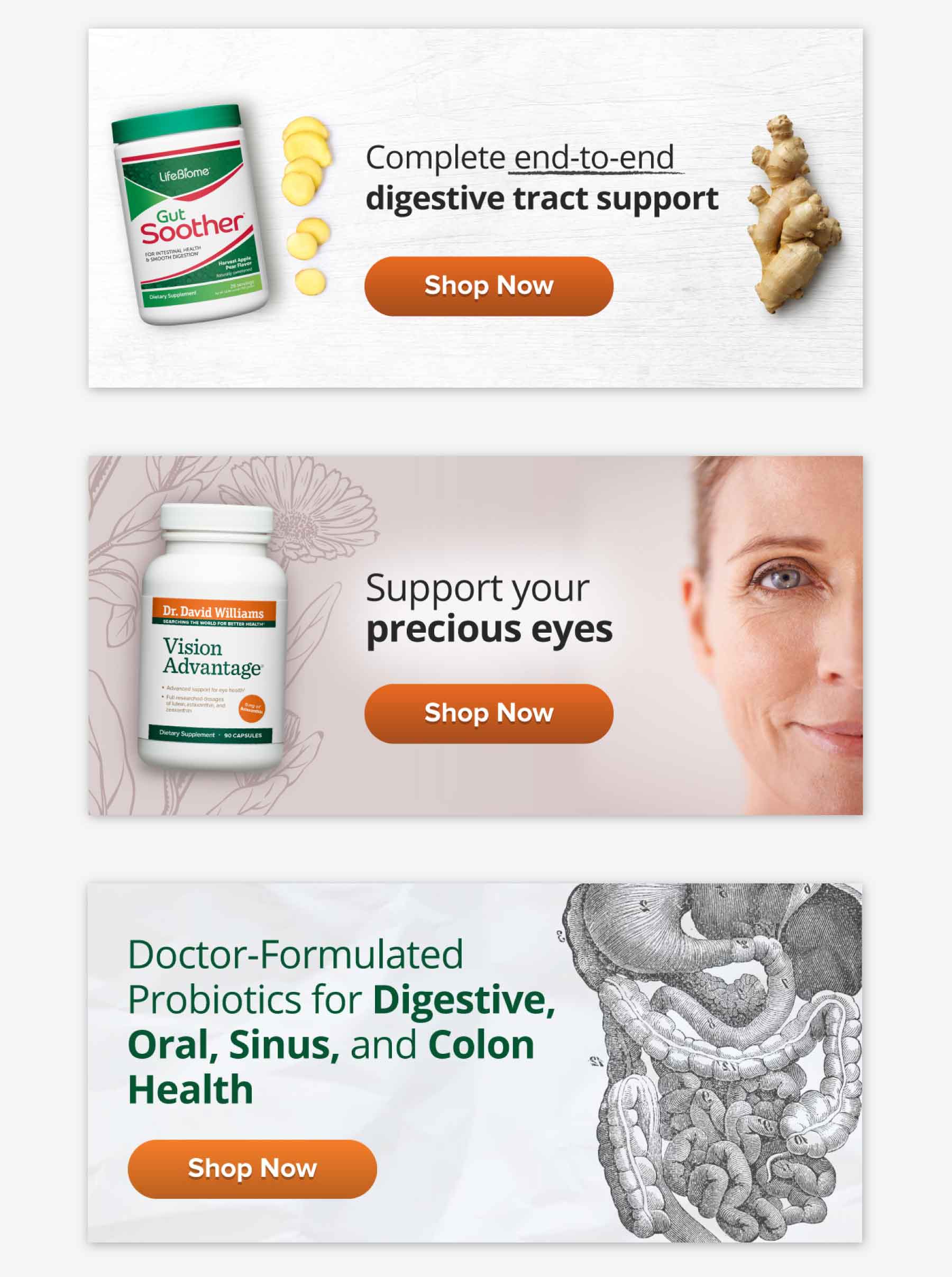This screenshot has height=1277, width=952.
Task: Tap Shop Now on the Doctor-Formulated Probiotics banner
Action: tap(252, 1169)
